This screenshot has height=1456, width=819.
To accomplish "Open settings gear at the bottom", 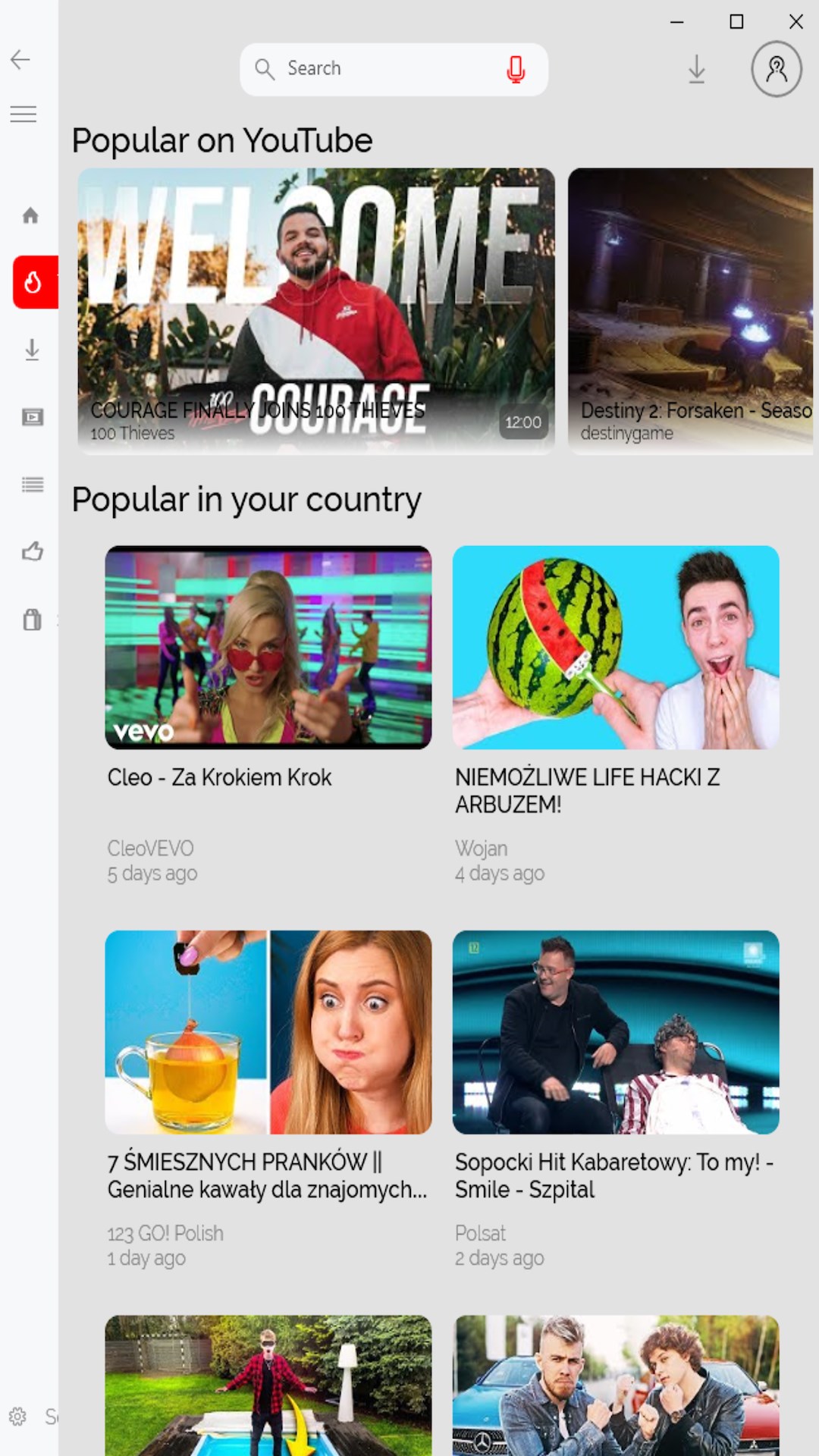I will coord(17,1416).
